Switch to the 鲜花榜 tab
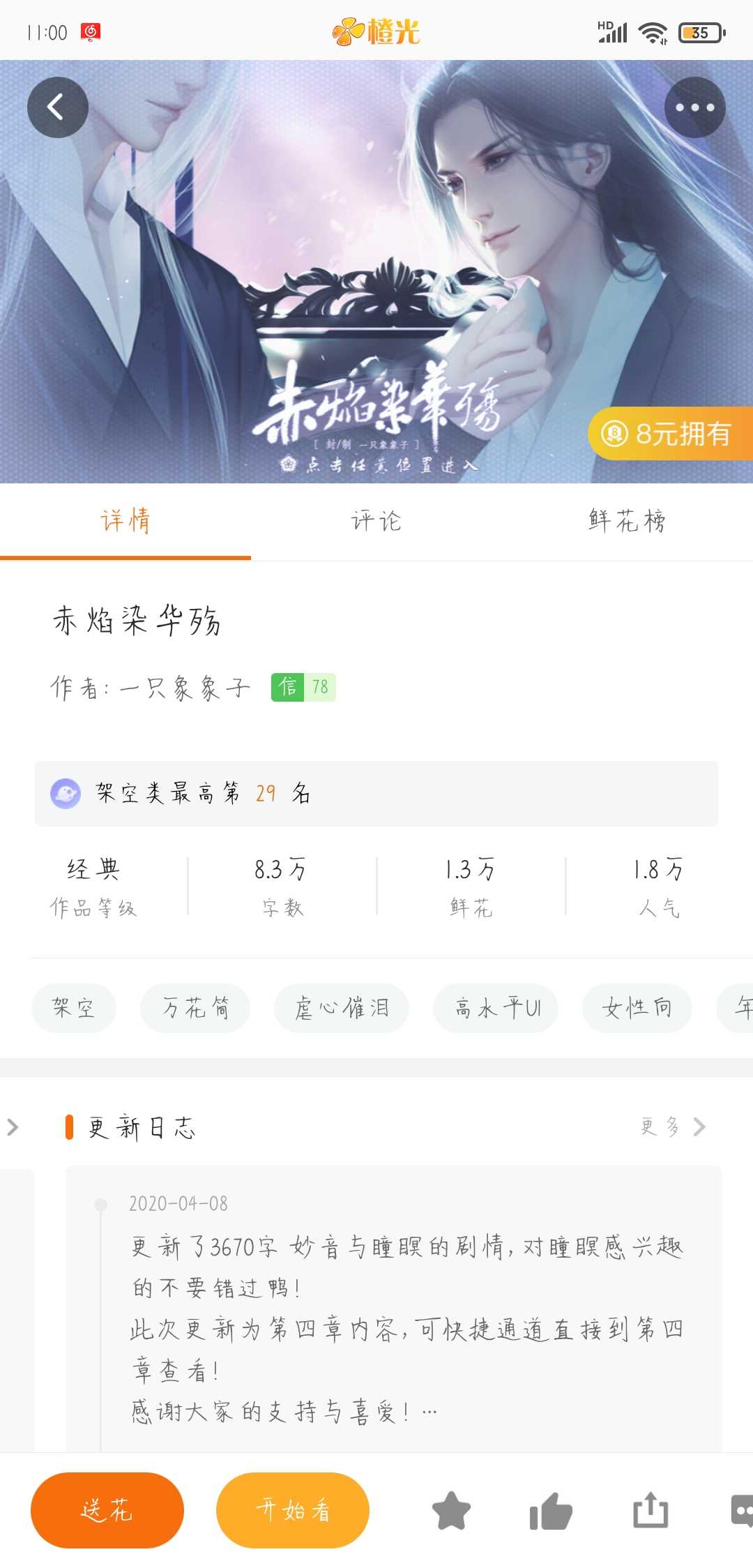Viewport: 753px width, 1568px height. tap(627, 520)
